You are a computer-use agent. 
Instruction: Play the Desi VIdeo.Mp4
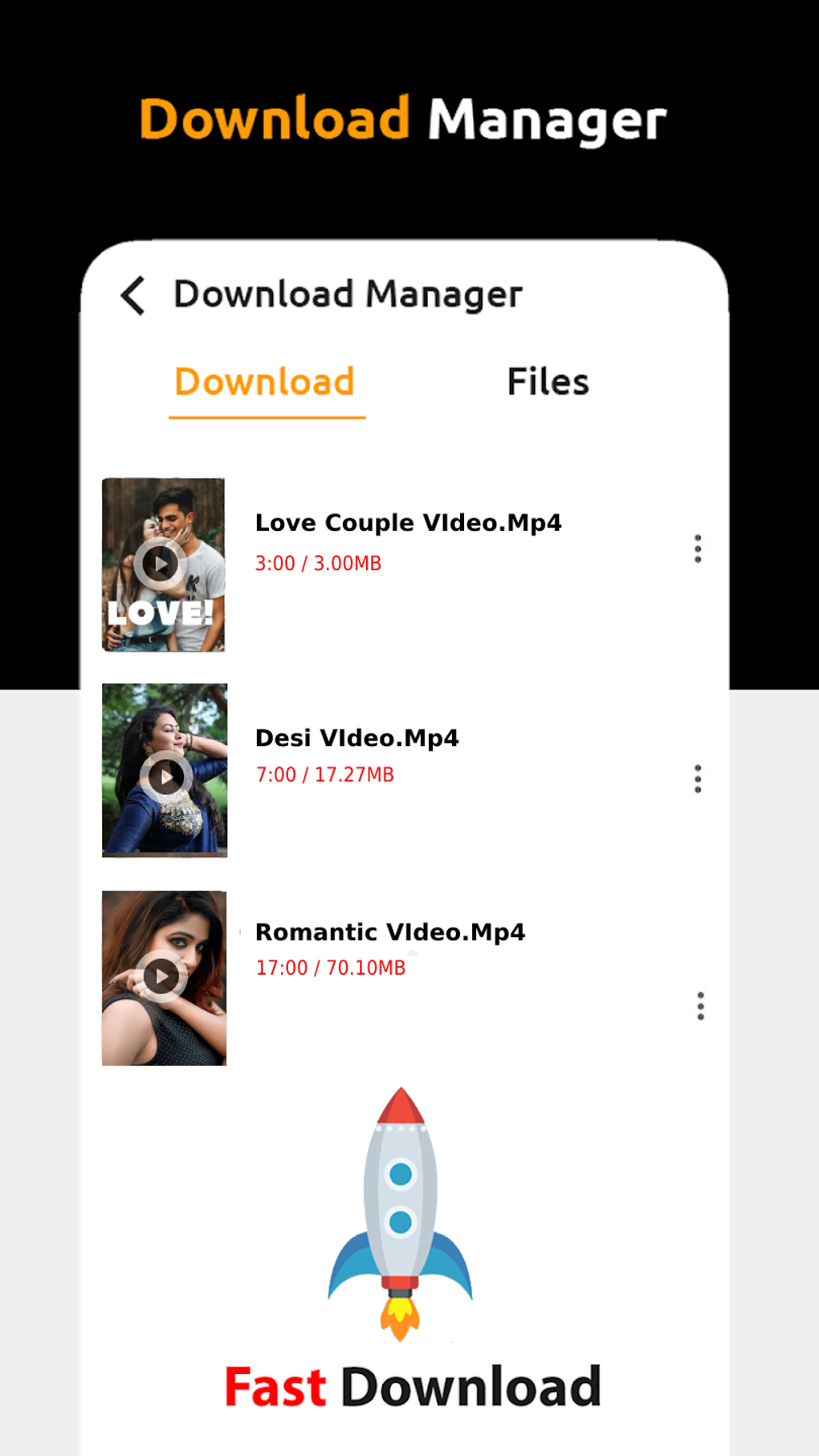point(164,777)
